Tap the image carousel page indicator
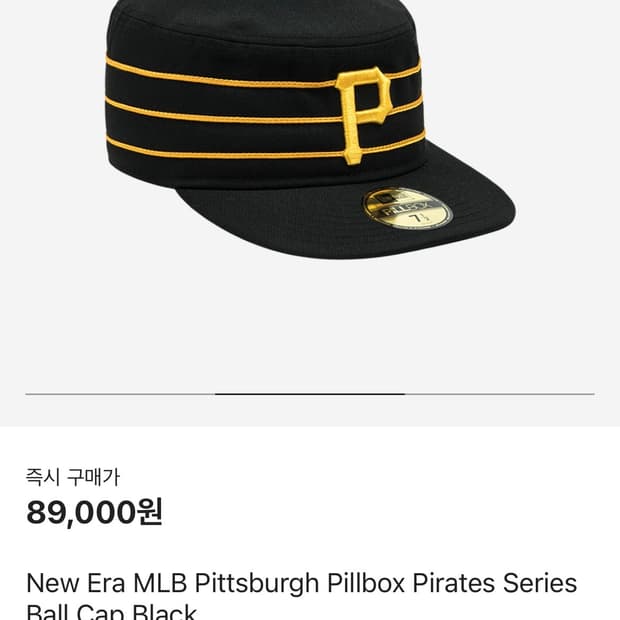This screenshot has height=620, width=620. 310,394
